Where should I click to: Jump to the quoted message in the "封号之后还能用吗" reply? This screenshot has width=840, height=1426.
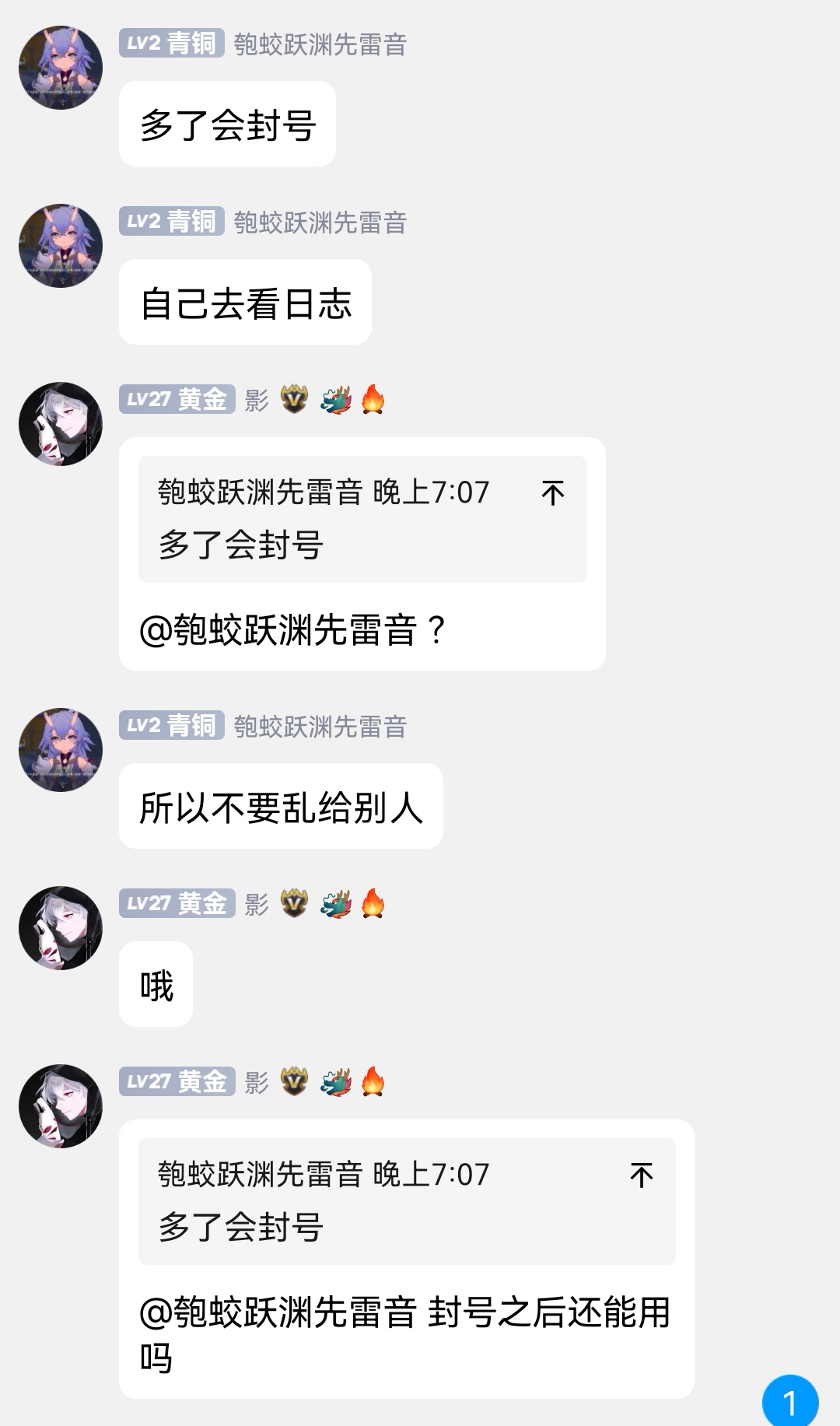[x=641, y=1175]
